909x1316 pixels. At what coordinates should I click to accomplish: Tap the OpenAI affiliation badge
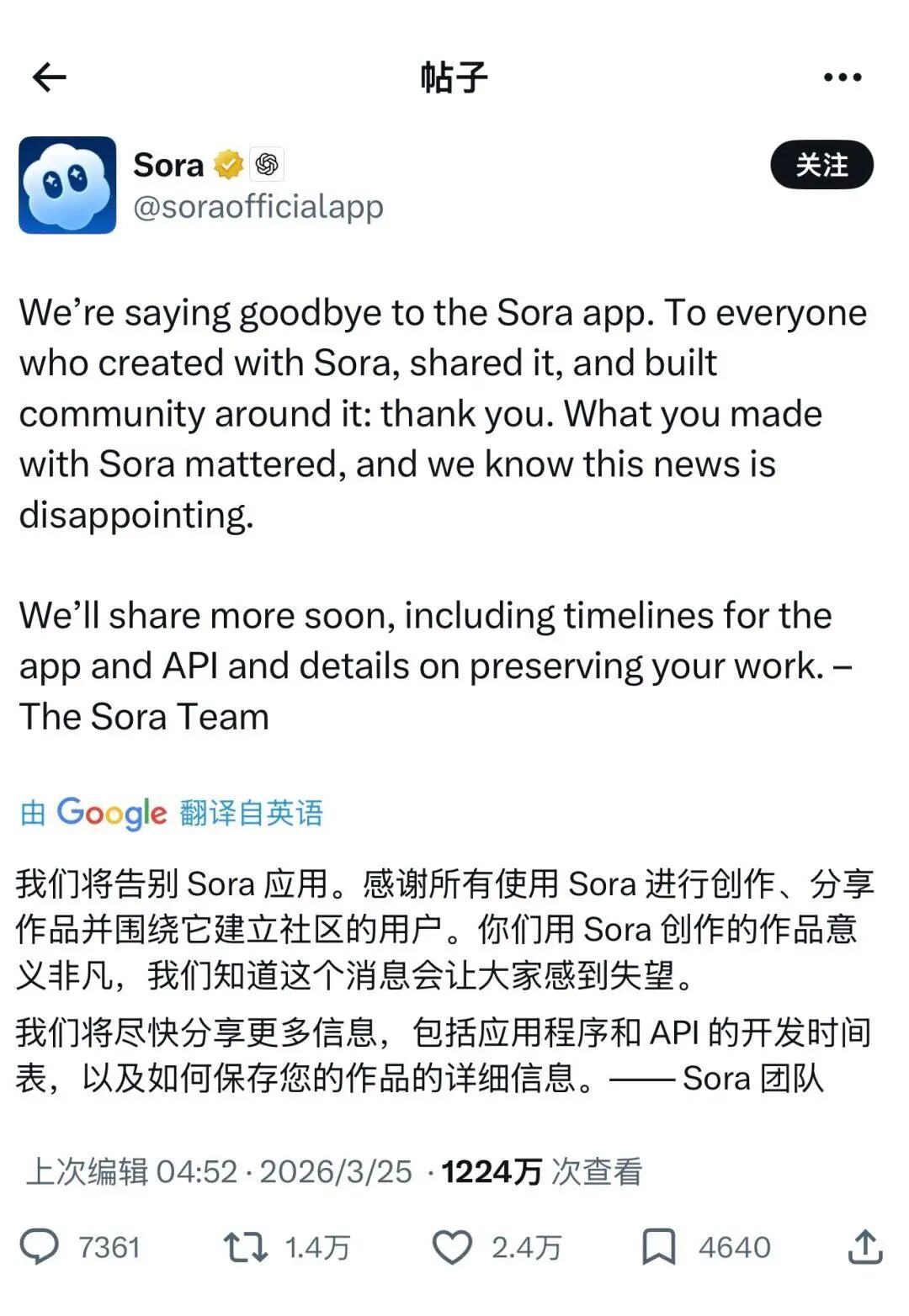[267, 164]
